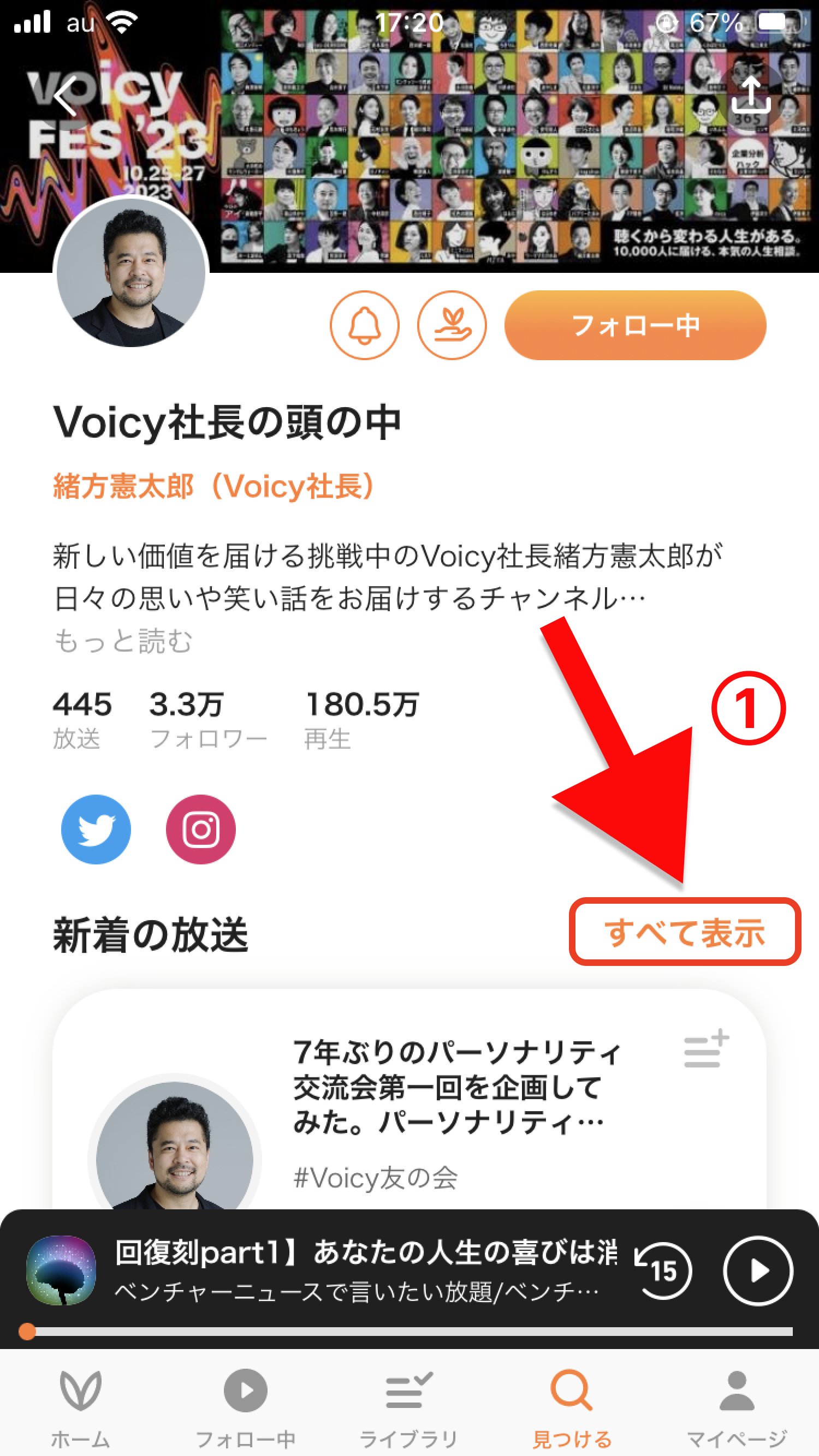Play the broadcast in the mini player
Image resolution: width=819 pixels, height=1456 pixels.
pyautogui.click(x=758, y=1270)
